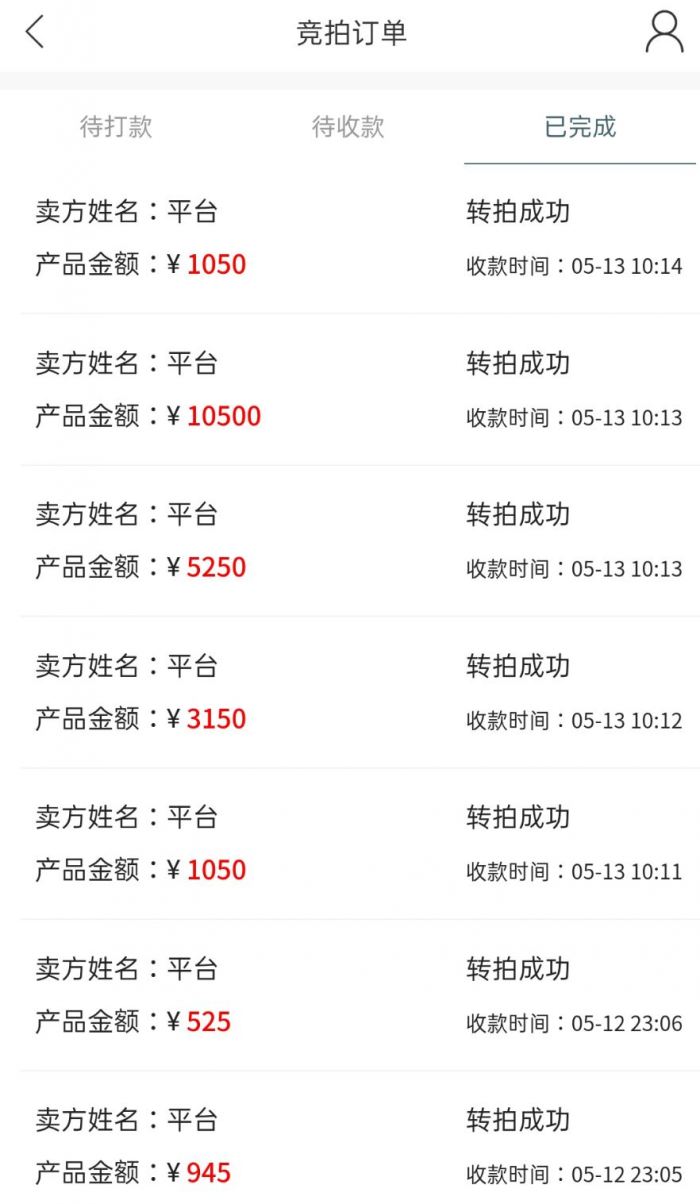Open the ¥1050 order from 10:11
The height and width of the screenshot is (1204, 700).
(x=350, y=843)
